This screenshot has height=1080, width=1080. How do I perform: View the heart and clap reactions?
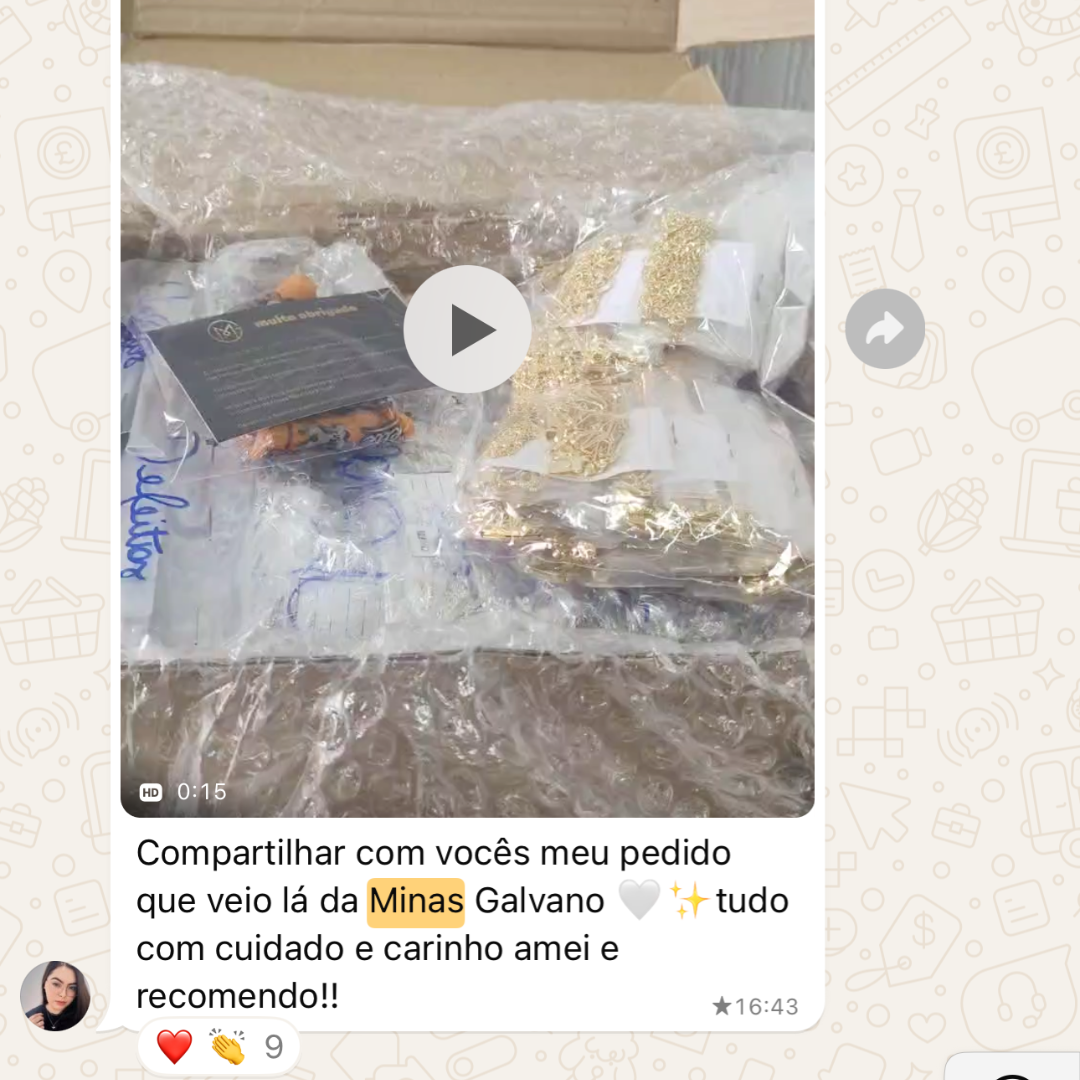(219, 1047)
